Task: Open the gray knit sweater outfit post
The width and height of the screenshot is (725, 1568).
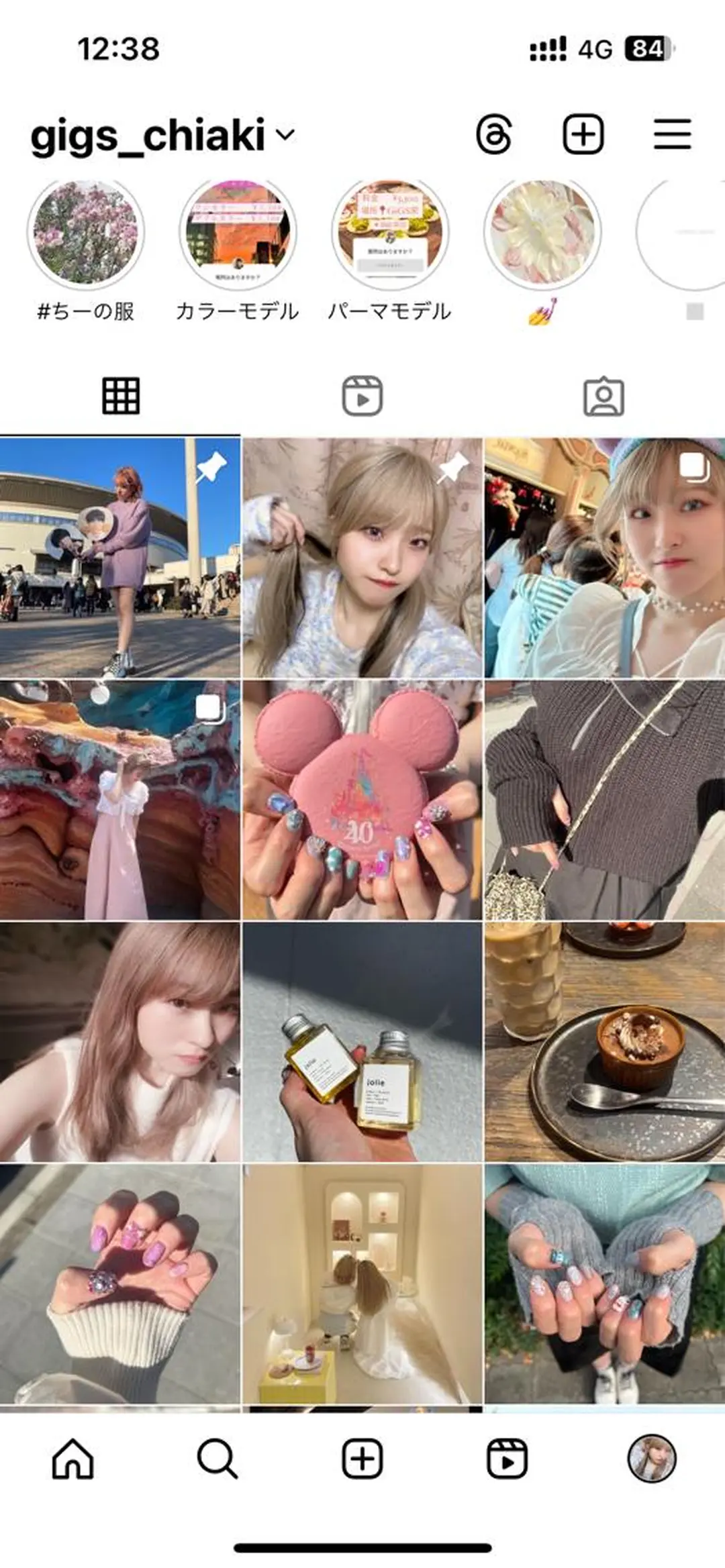Action: (604, 800)
